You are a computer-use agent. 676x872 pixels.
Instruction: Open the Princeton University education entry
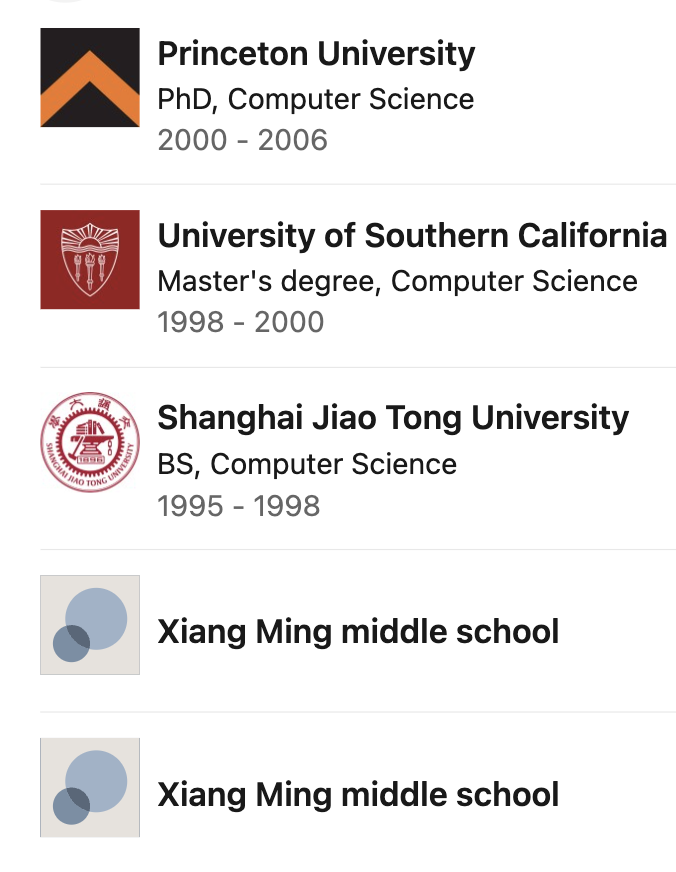pyautogui.click(x=316, y=54)
